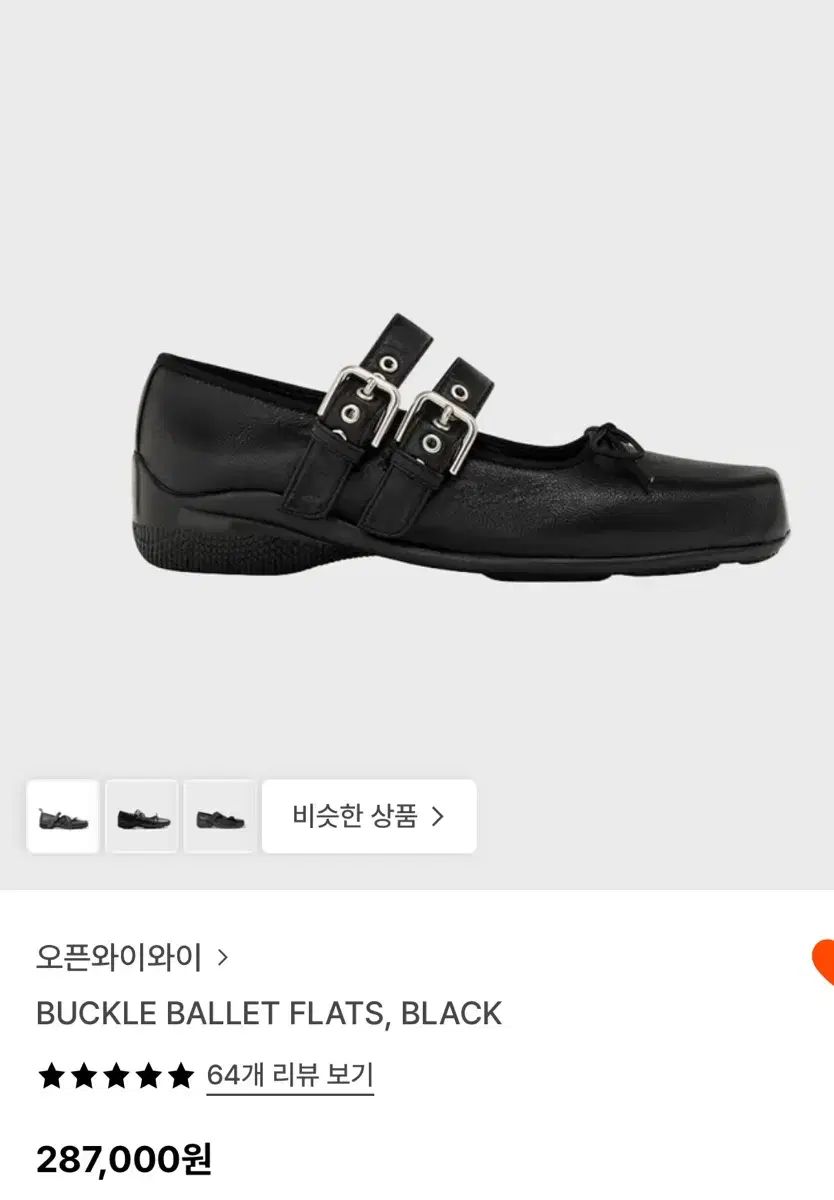Tap the orange heart to like
This screenshot has height=1200, width=834.
click(x=824, y=961)
